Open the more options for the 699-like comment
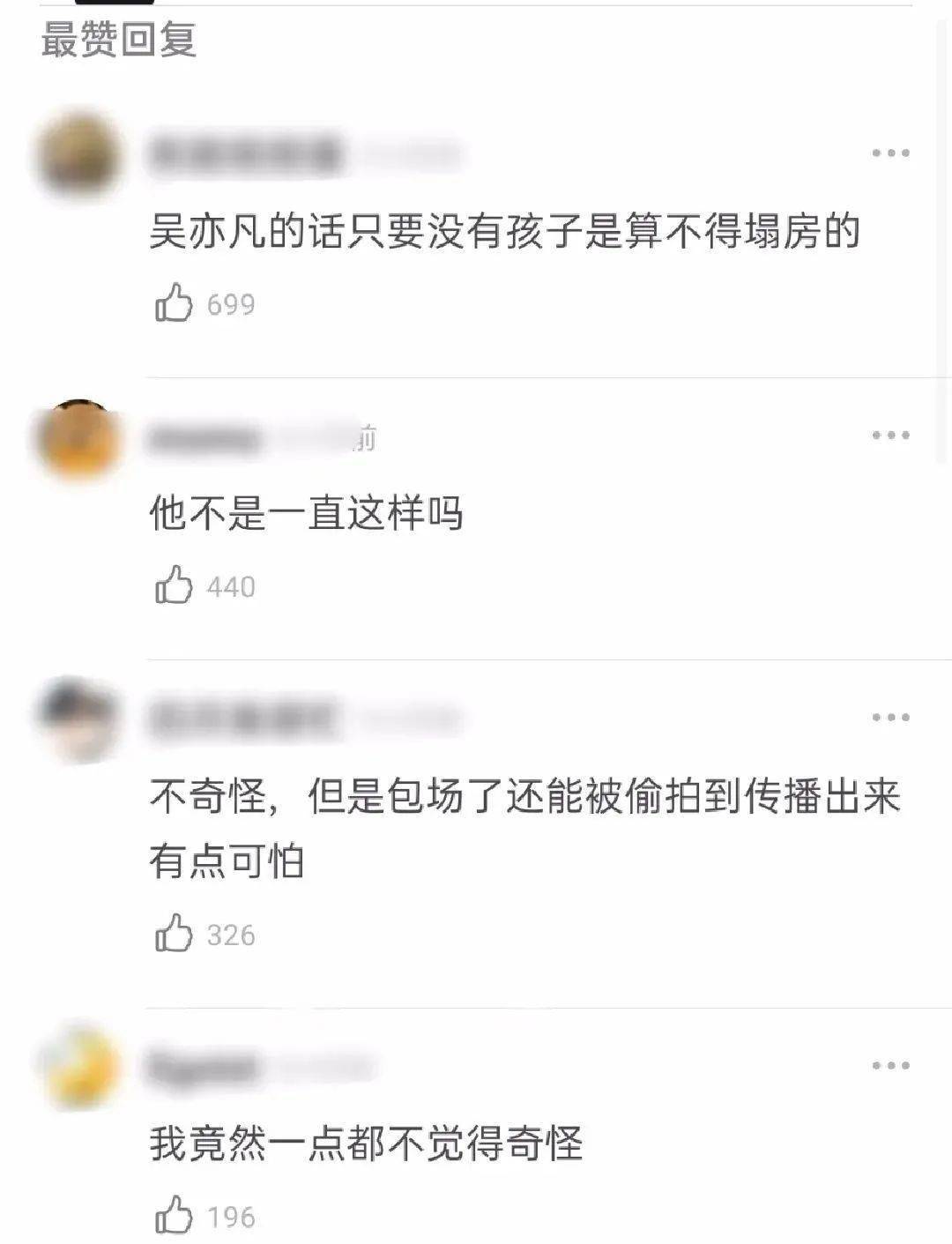This screenshot has width=952, height=1244. click(x=890, y=153)
